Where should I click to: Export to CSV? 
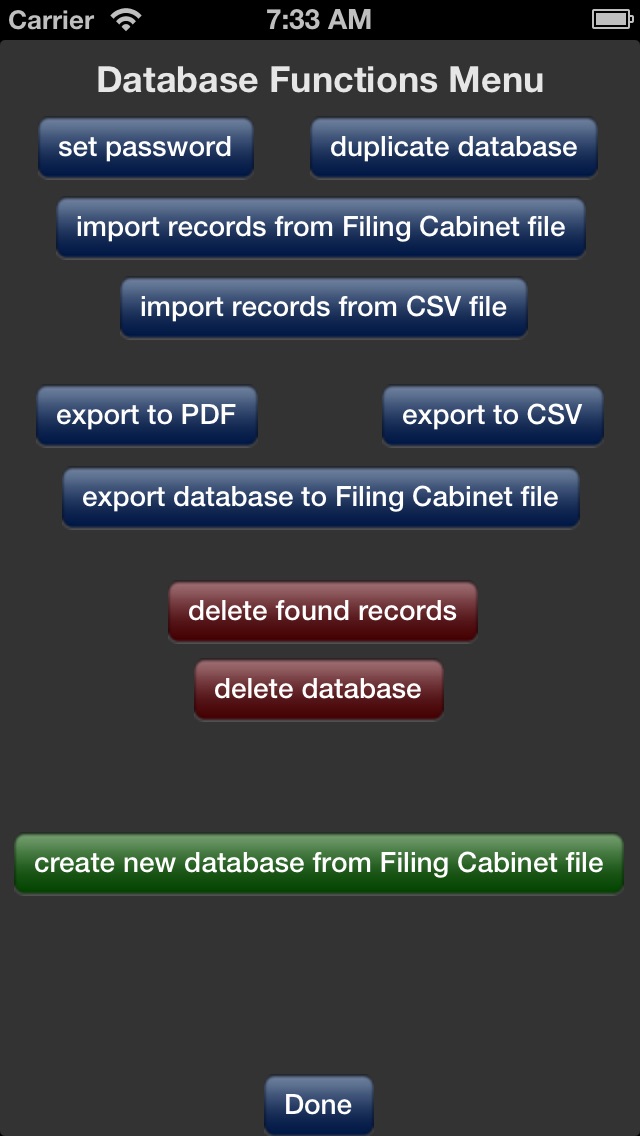pos(492,416)
